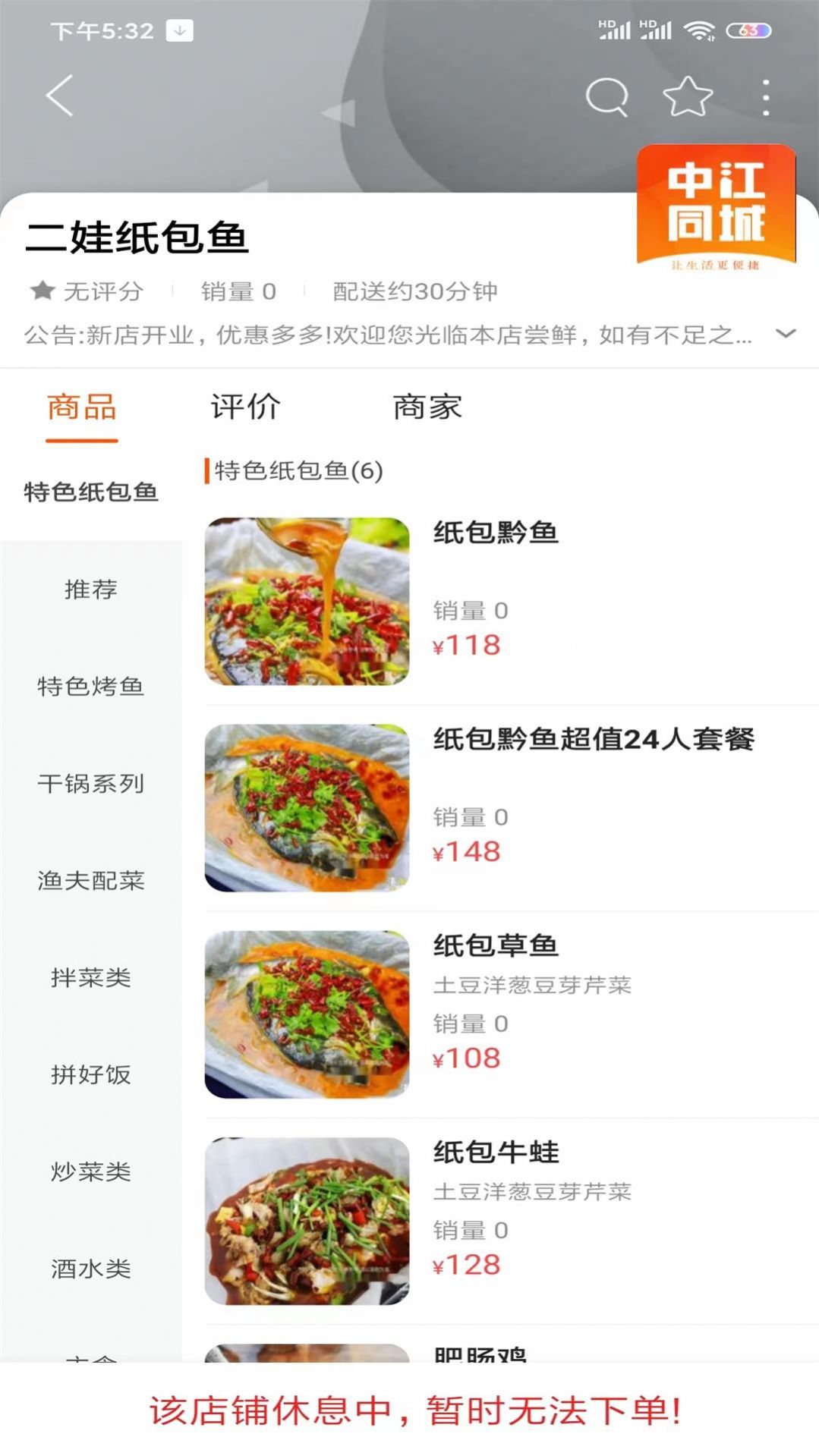
Task: Select the 商品 tab
Action: [x=82, y=407]
